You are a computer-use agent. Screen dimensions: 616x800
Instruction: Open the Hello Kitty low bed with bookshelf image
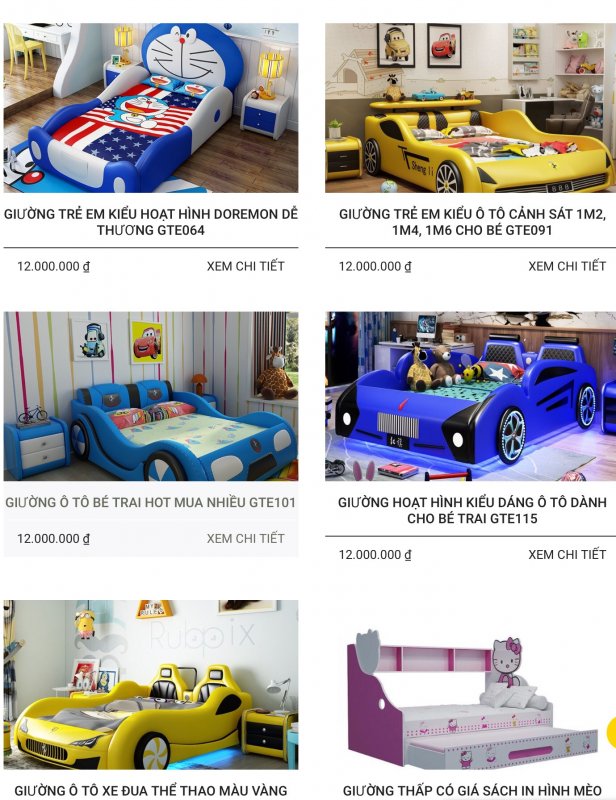470,690
